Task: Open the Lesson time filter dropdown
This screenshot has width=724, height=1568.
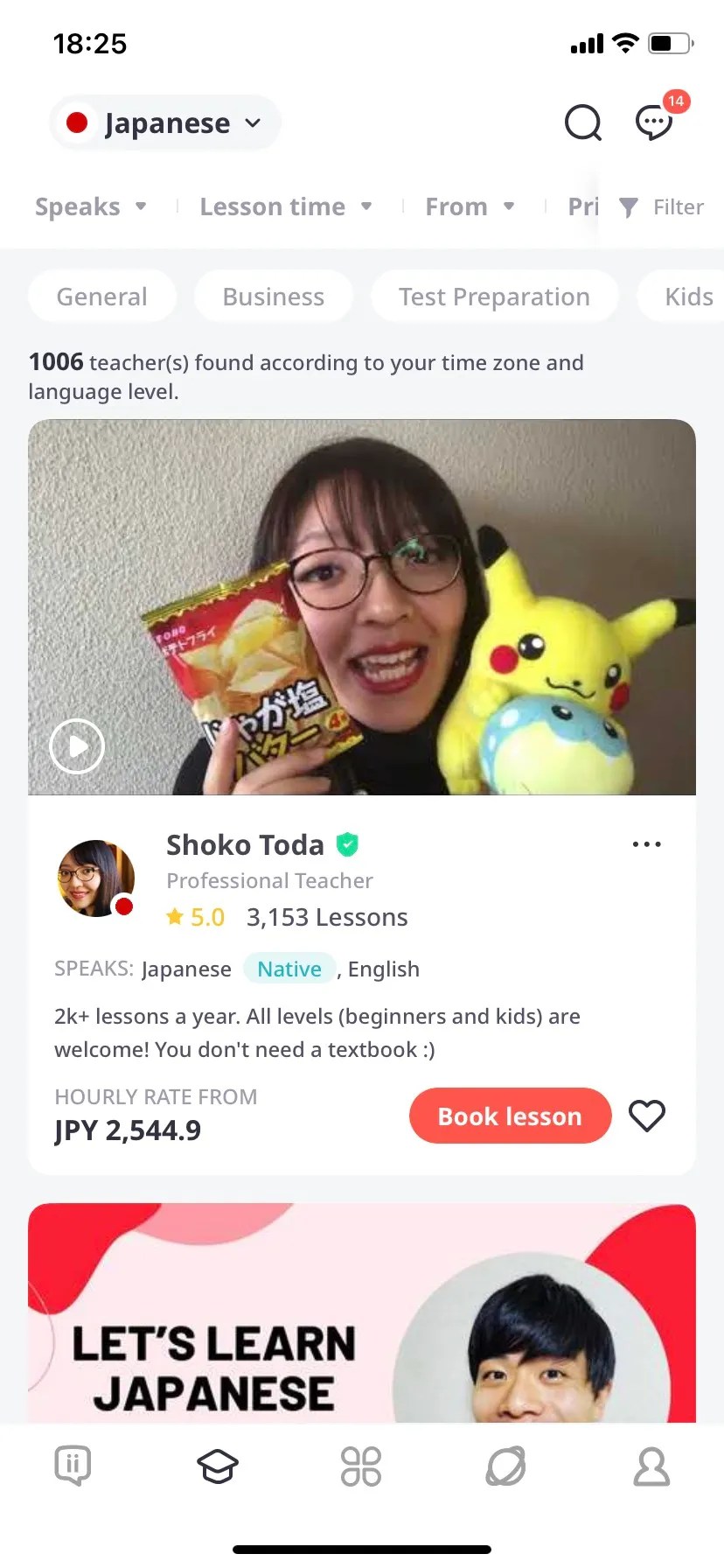Action: pyautogui.click(x=285, y=206)
